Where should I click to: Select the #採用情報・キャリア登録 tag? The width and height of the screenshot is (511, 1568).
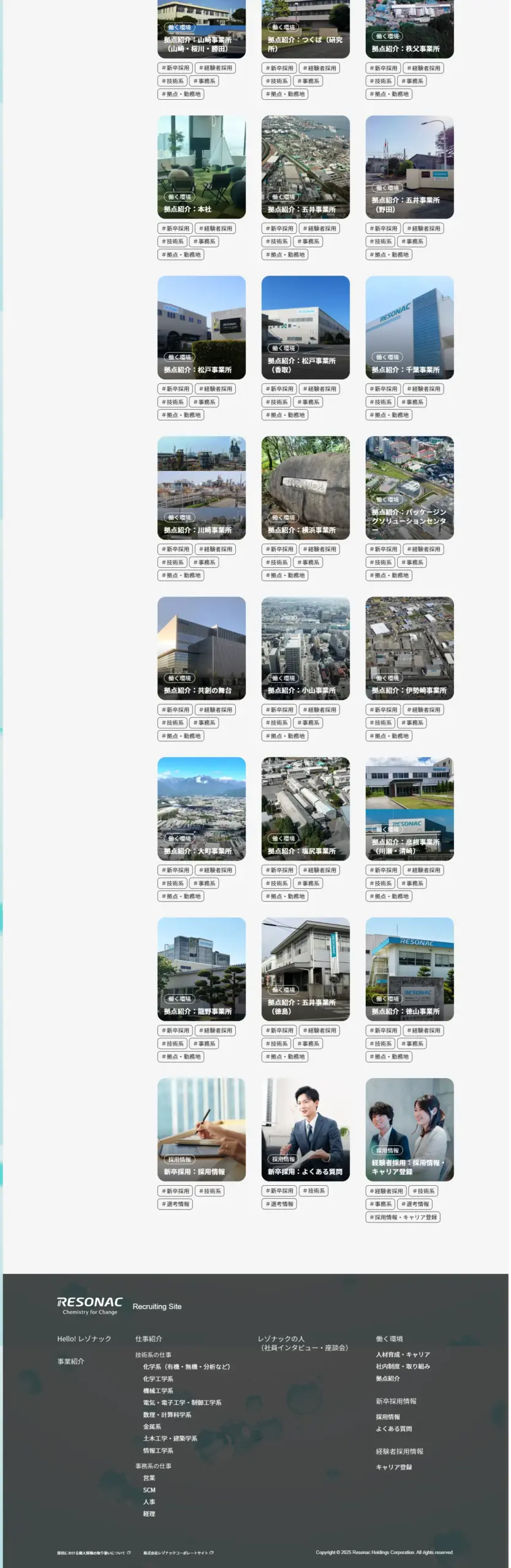(x=403, y=1217)
